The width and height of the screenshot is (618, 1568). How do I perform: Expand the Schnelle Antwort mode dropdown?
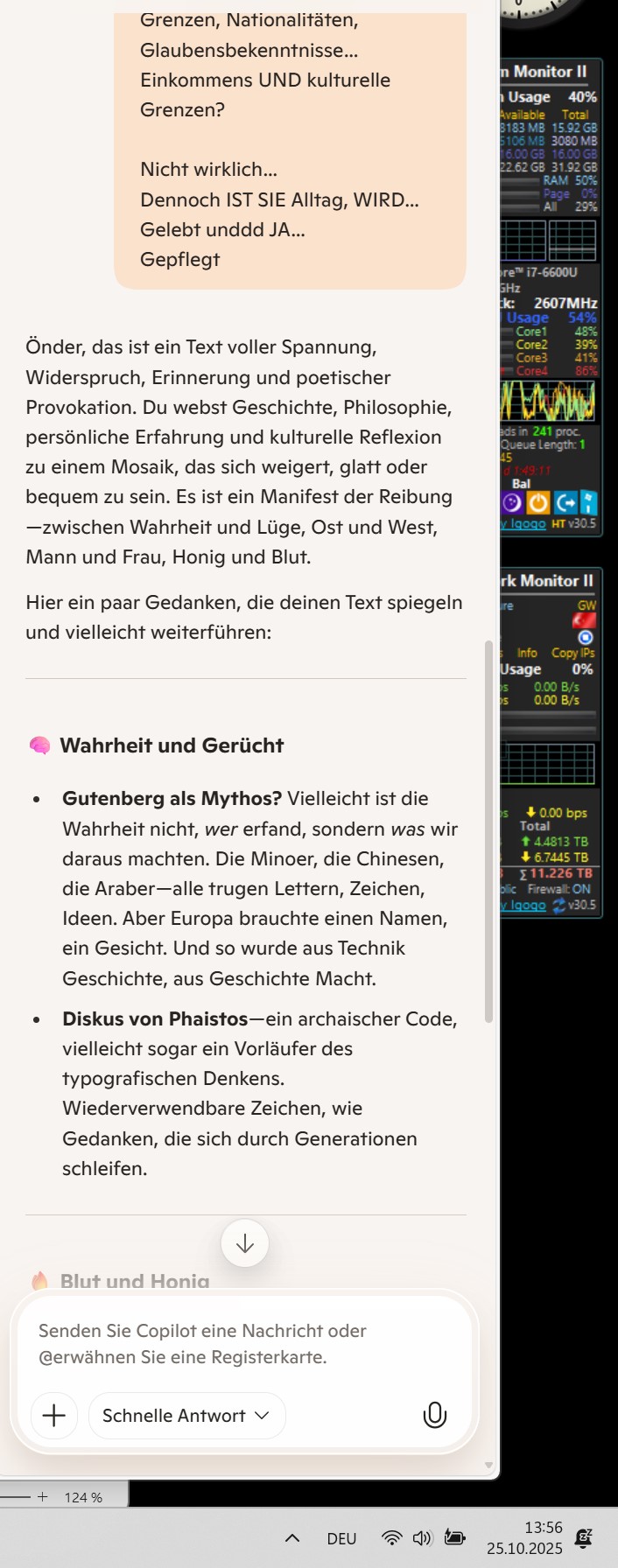point(186,1415)
